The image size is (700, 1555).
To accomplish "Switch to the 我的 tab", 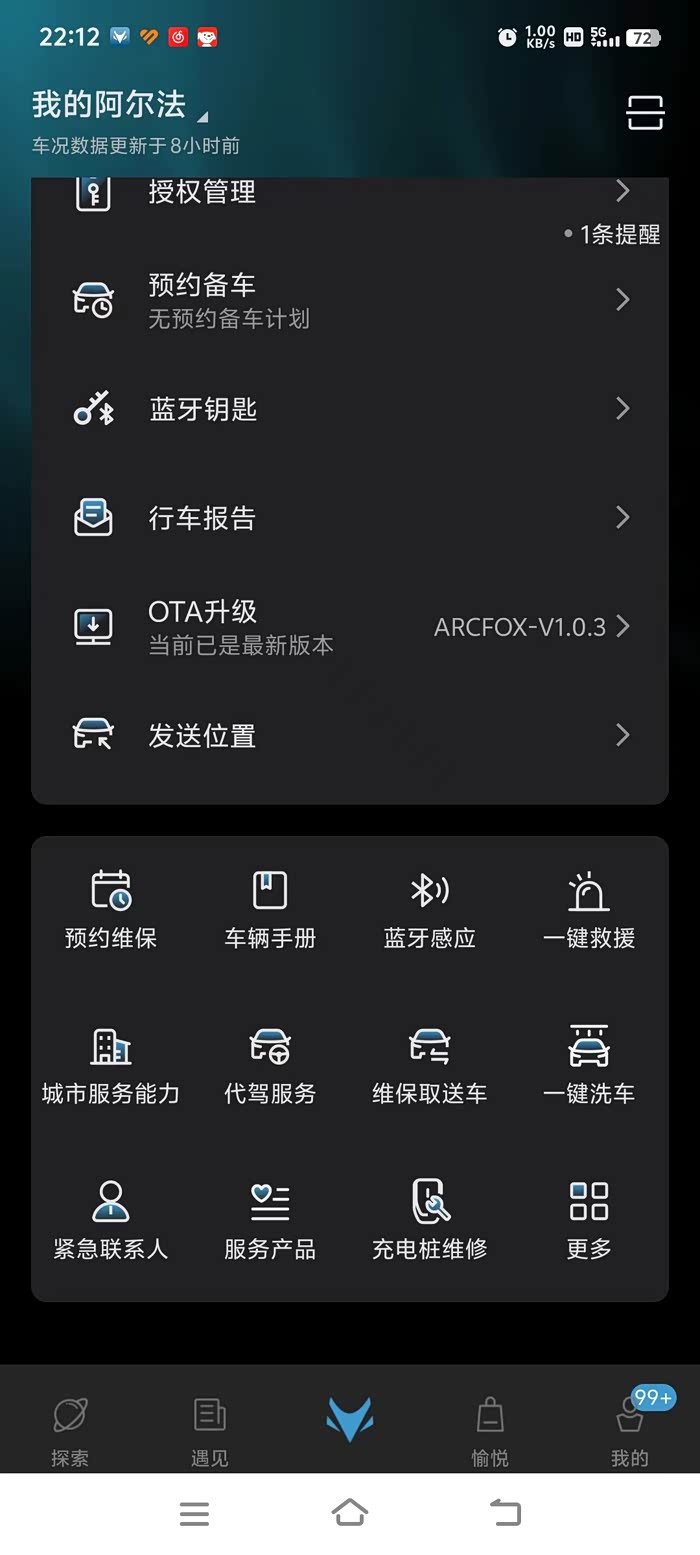I will tap(630, 1430).
